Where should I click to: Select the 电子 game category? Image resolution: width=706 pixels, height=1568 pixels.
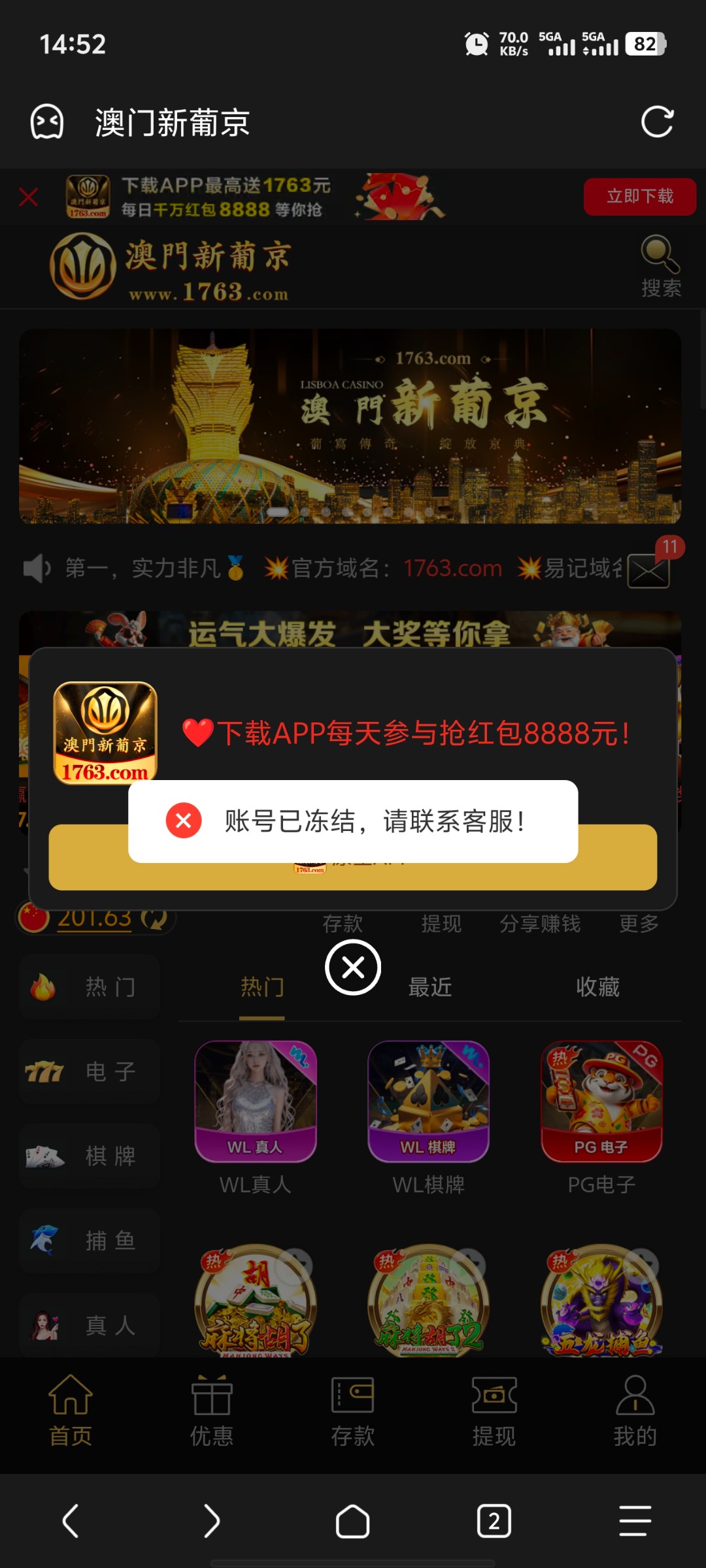click(90, 1071)
